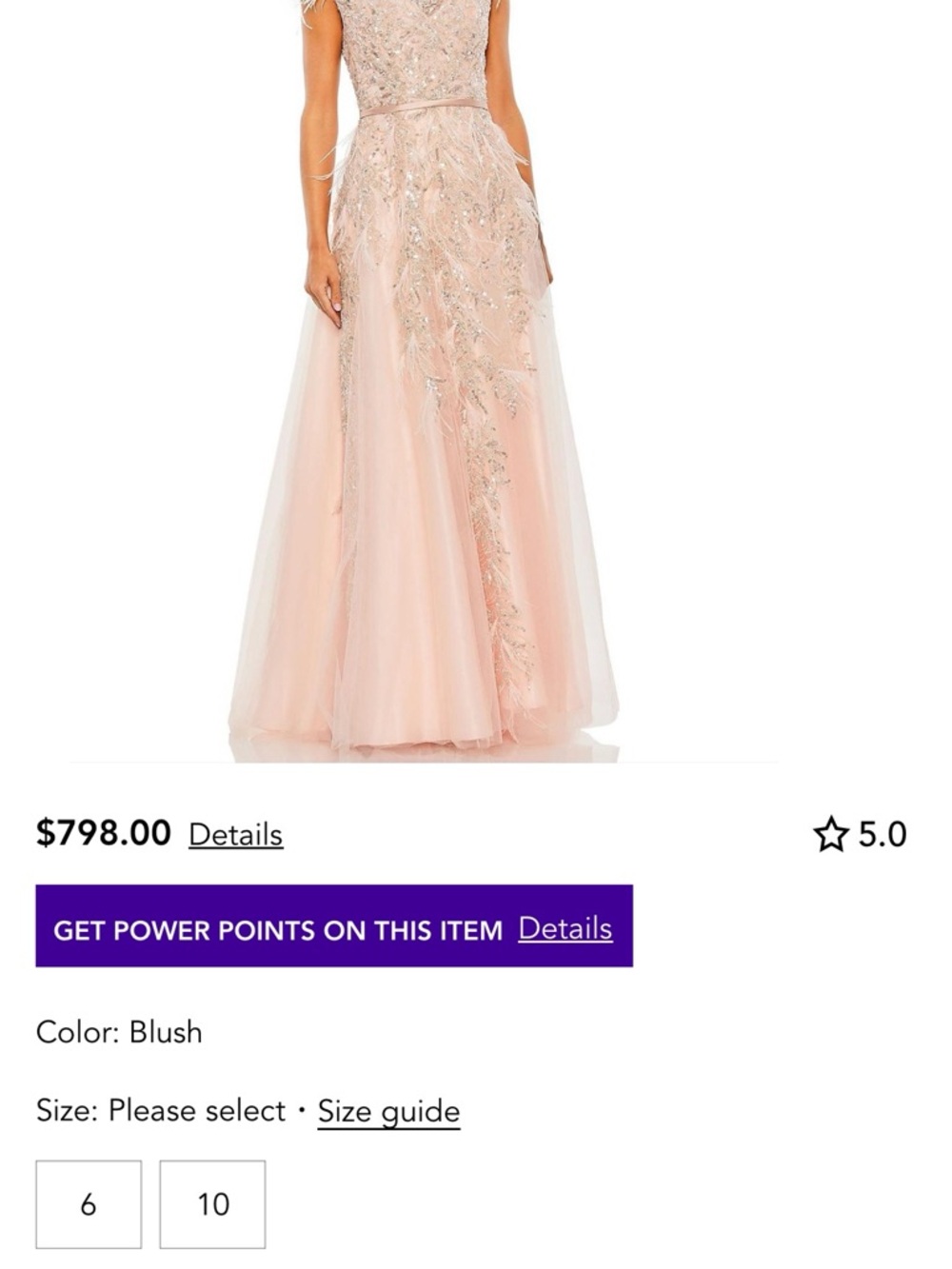Open the 5.0 rating score

(880, 833)
